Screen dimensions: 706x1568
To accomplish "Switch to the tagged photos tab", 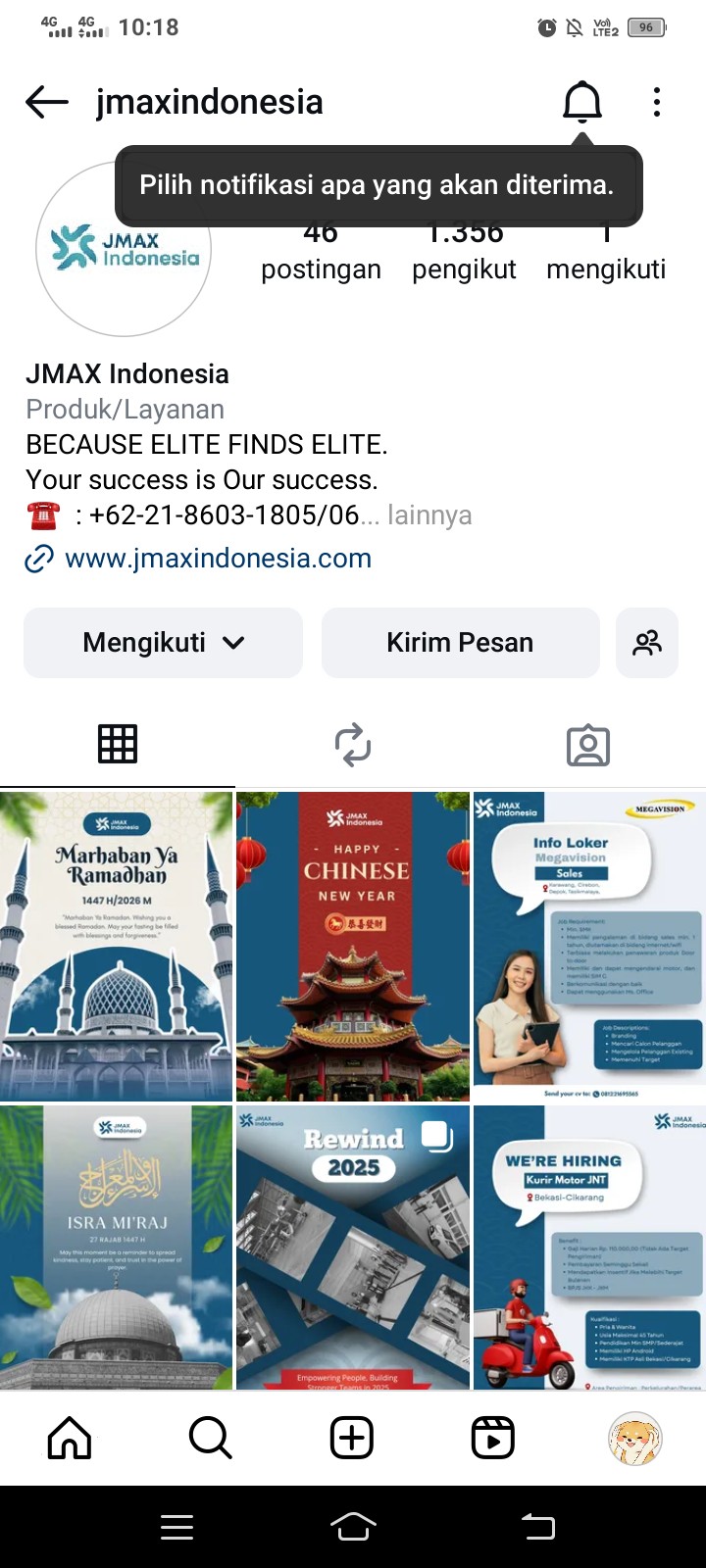I will [x=588, y=745].
